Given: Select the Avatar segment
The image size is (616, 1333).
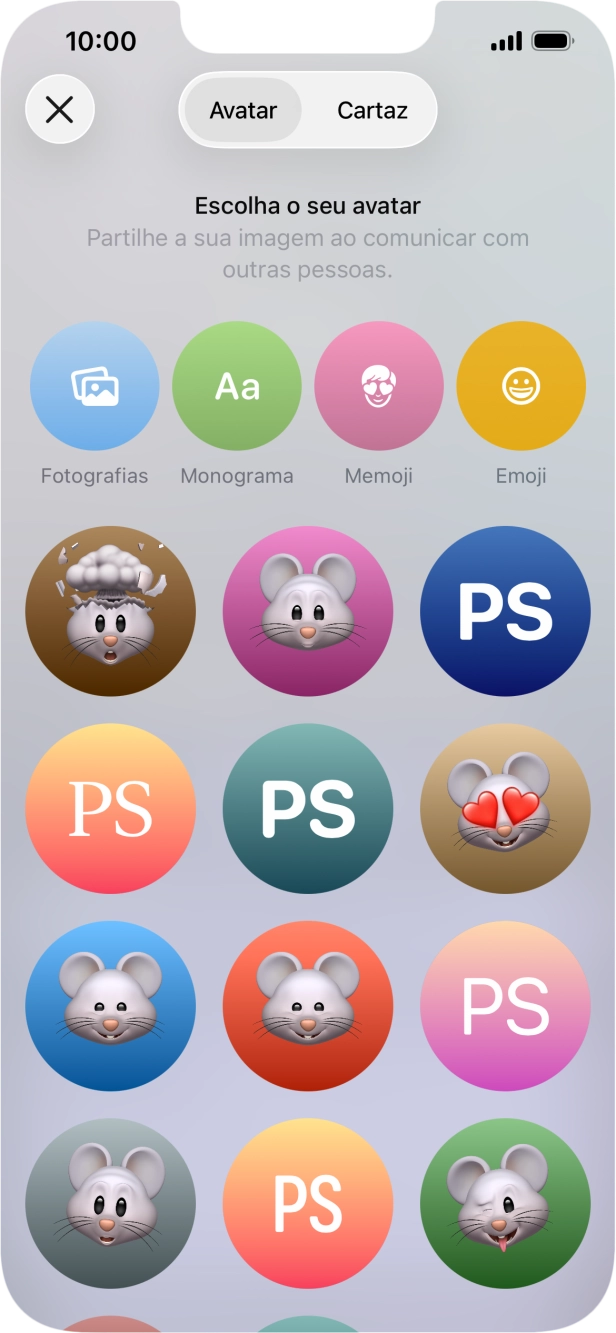Looking at the screenshot, I should 243,110.
